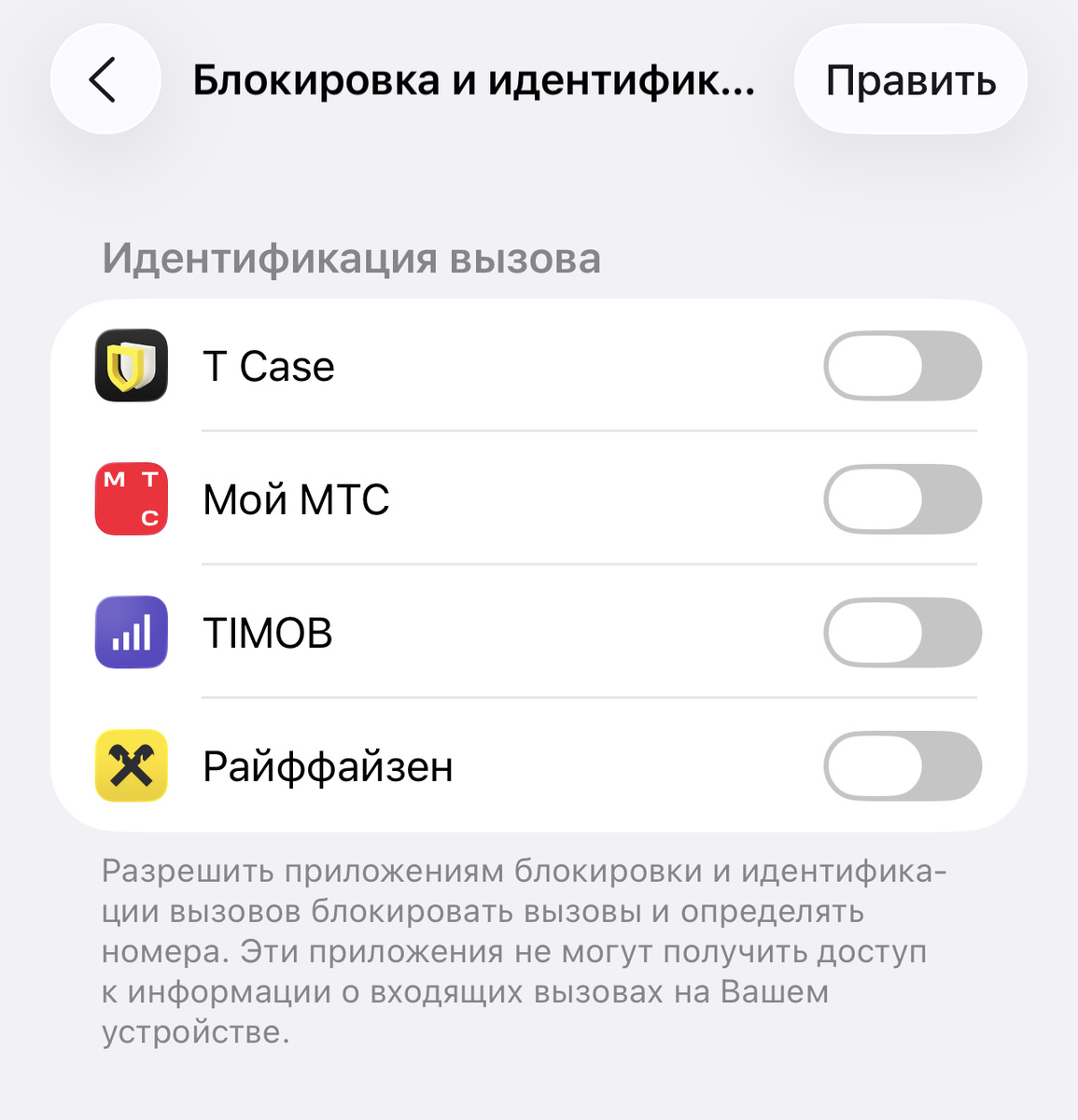Tap the Мой МТС row text
This screenshot has width=1078, height=1120.
(x=297, y=499)
